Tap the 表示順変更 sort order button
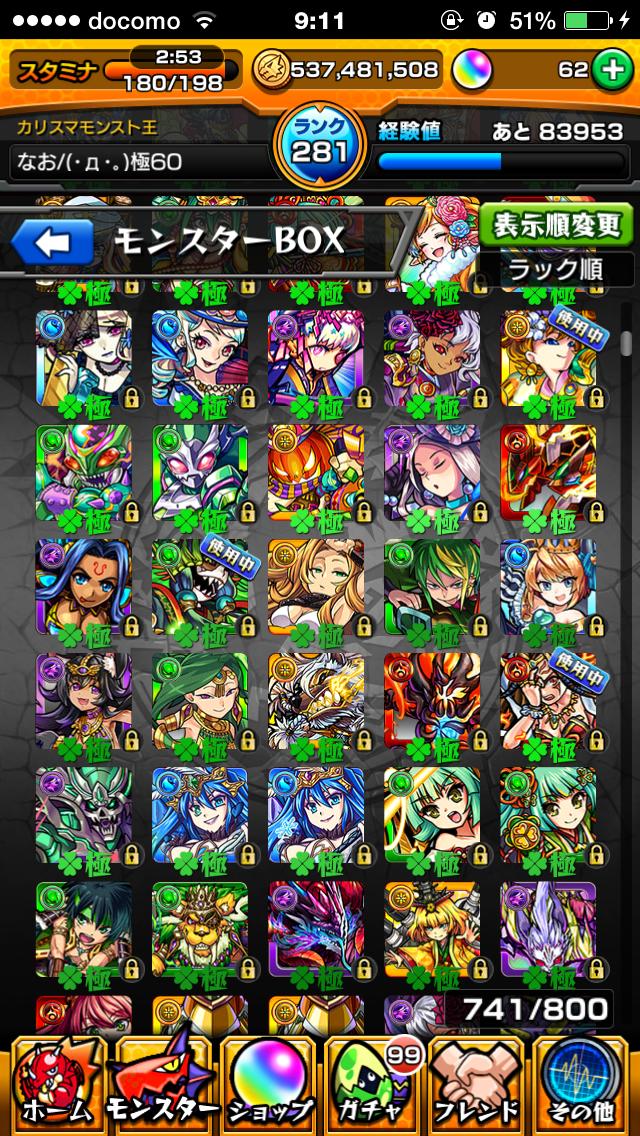Screen dimensions: 640x1136 point(556,224)
